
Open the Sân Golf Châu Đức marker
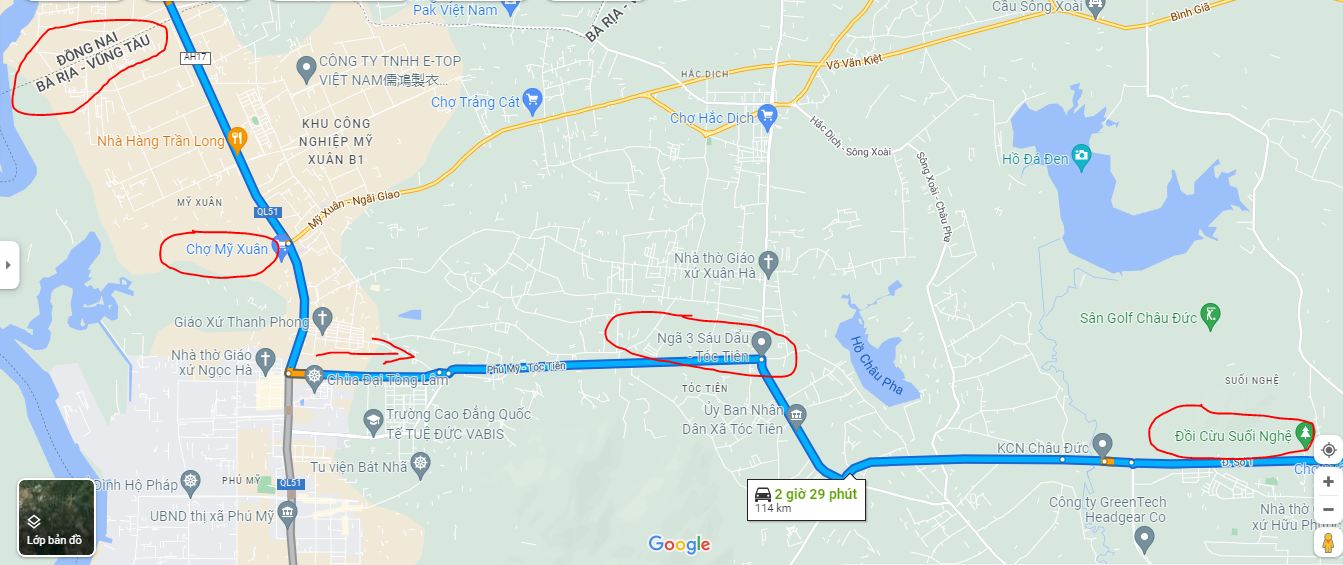click(x=1212, y=318)
